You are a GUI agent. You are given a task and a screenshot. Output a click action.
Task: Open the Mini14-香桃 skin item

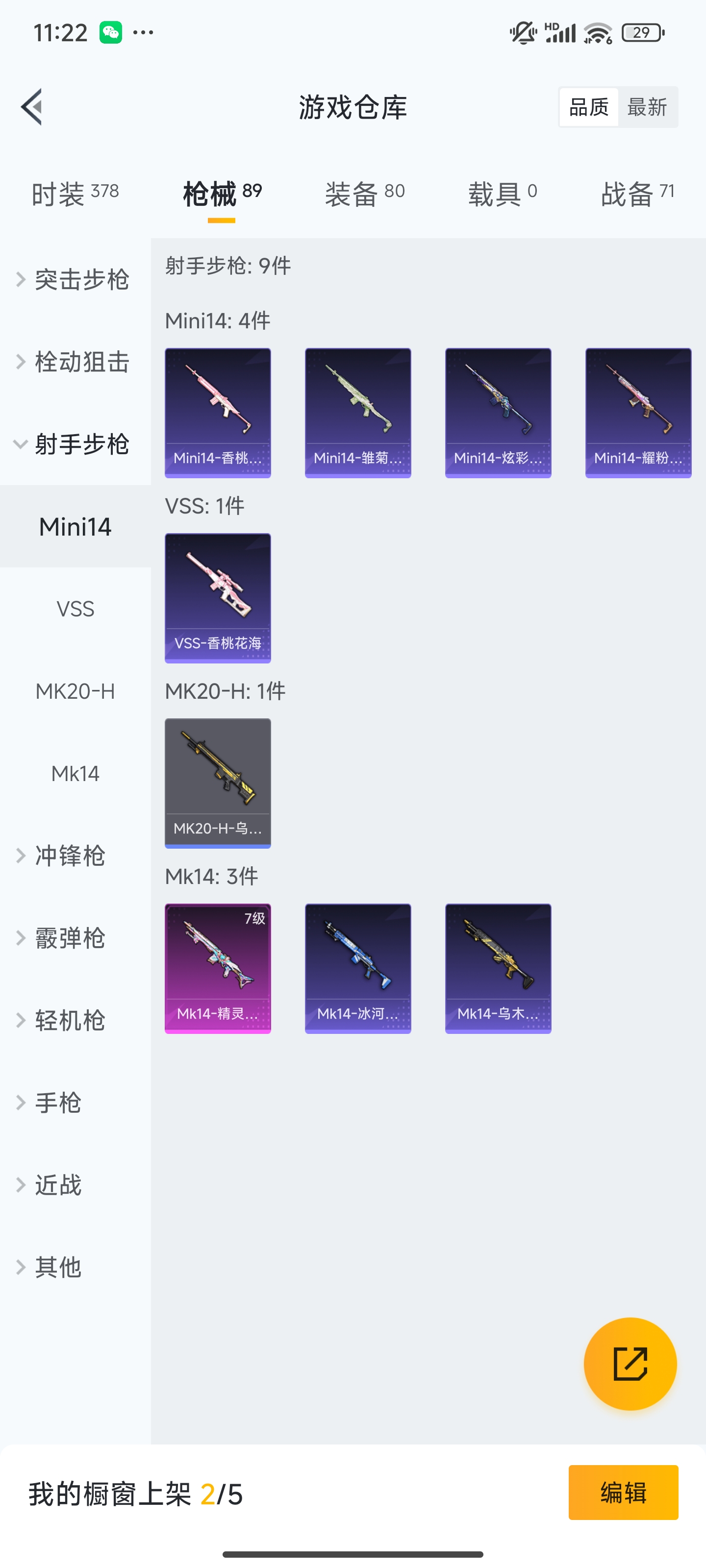click(x=218, y=413)
